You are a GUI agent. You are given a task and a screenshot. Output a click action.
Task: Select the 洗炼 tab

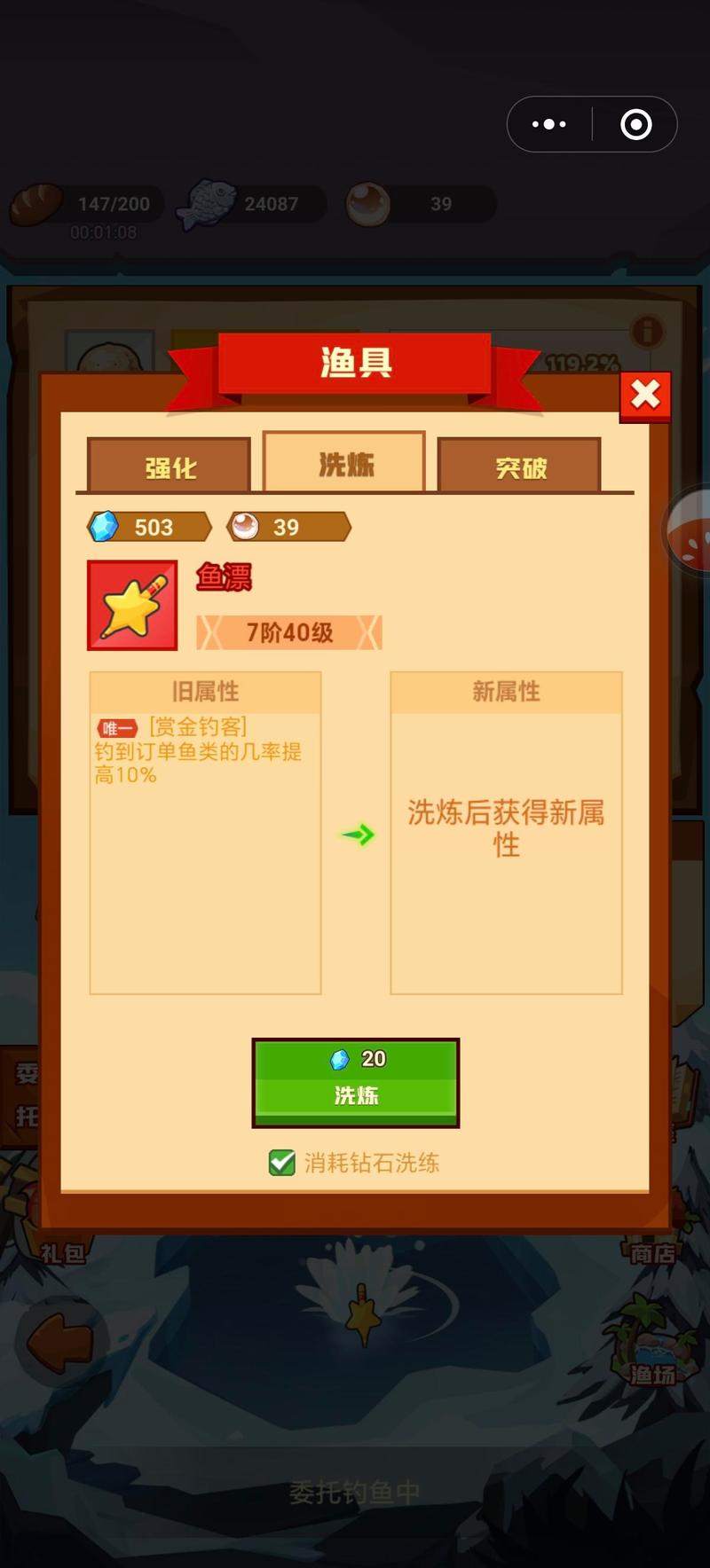coord(345,464)
